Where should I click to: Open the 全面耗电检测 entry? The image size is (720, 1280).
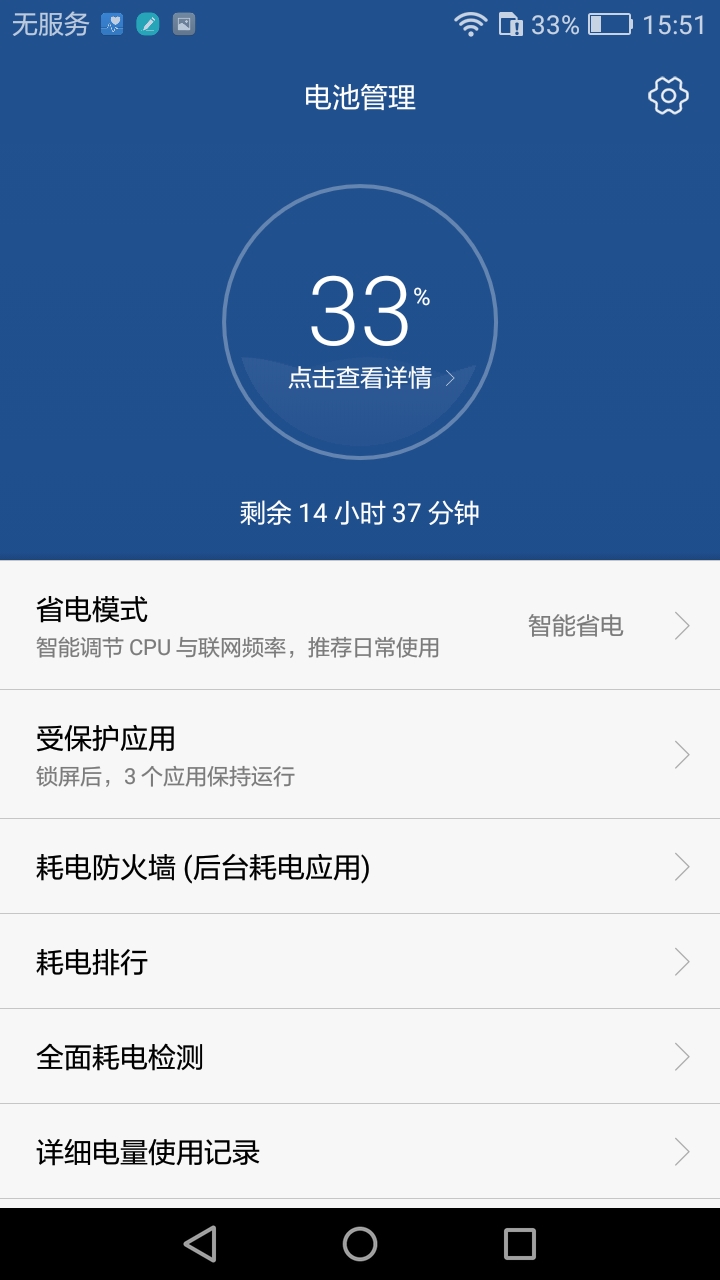[x=360, y=1056]
